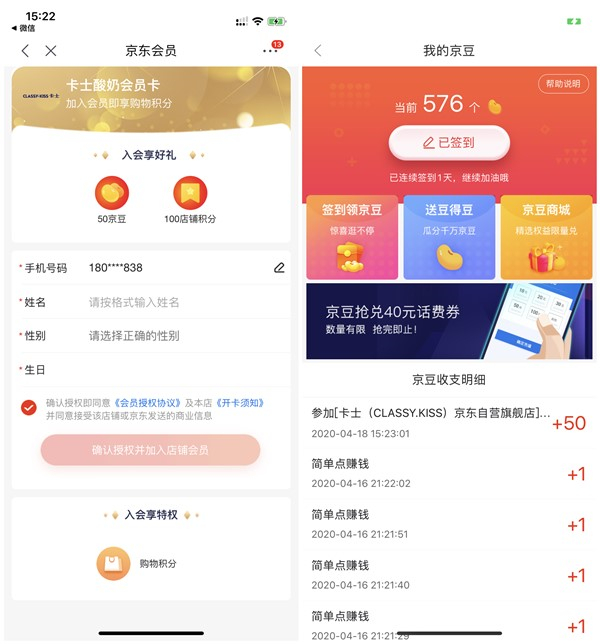Viewport: 600px width, 644px height.
Task: Close the 京东会员 page with the X icon
Action: (51, 51)
